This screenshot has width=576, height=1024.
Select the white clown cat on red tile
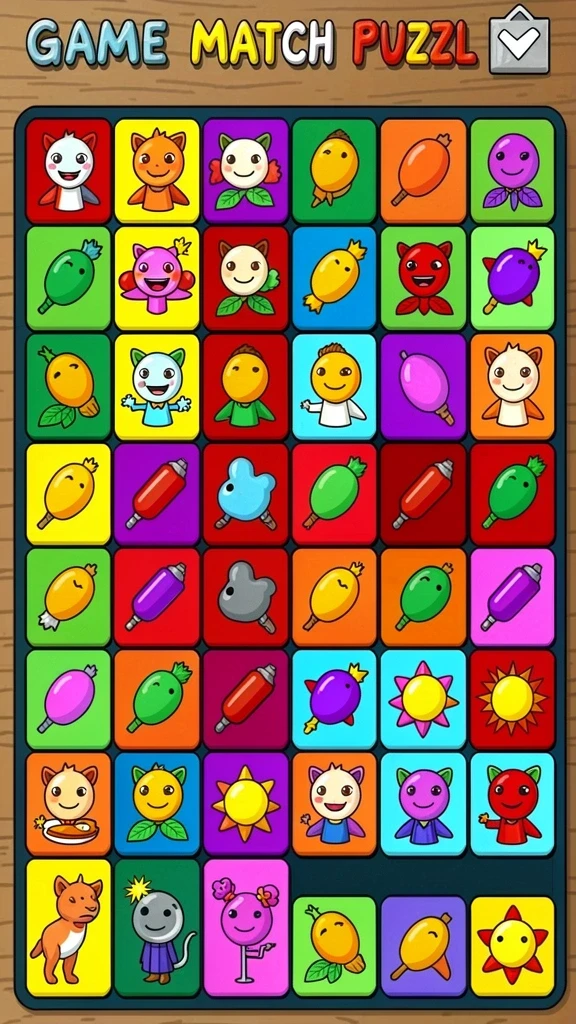[69, 171]
